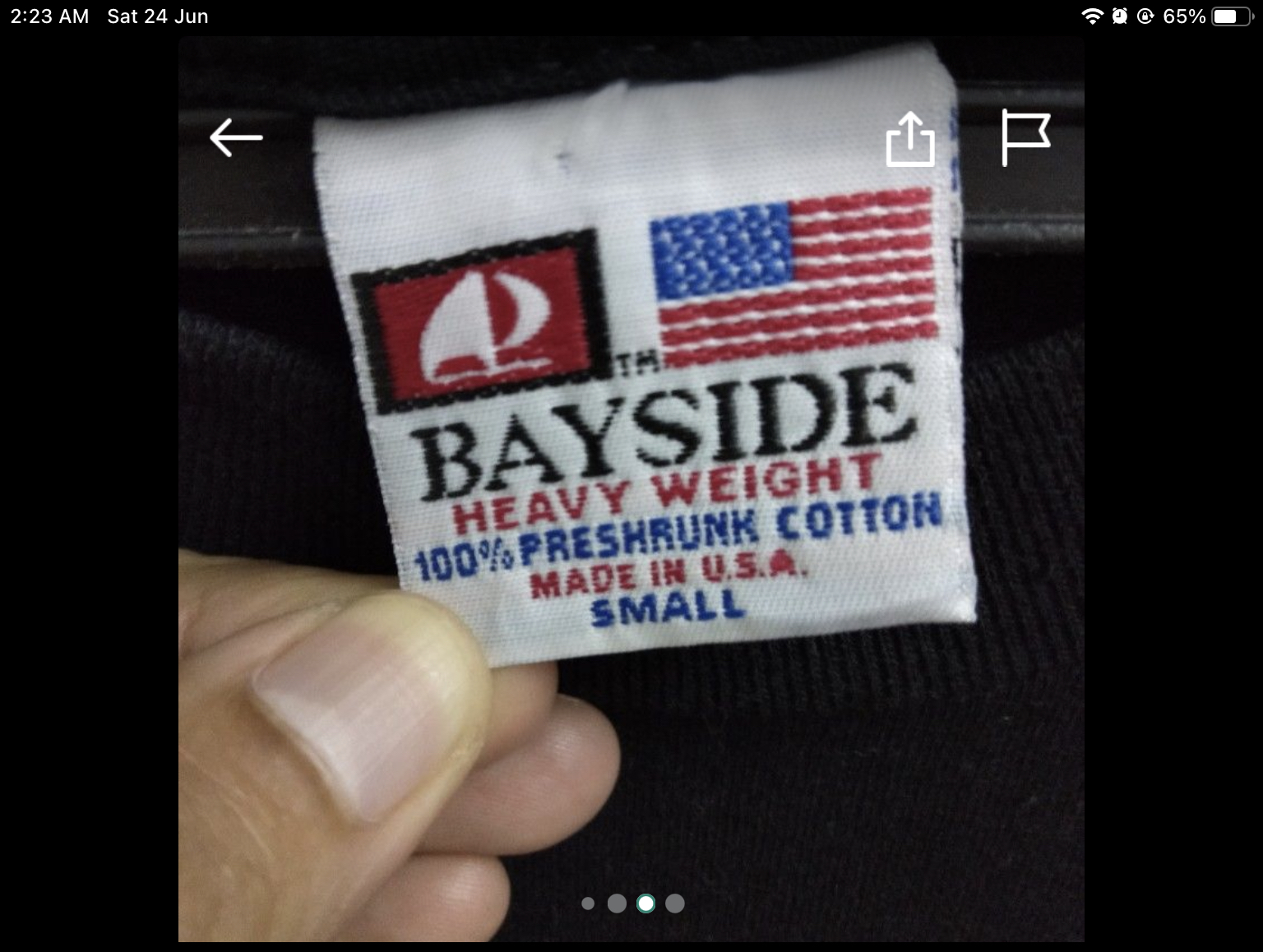The image size is (1263, 952).
Task: Open the Bayside tag photo fullscreen
Action: pyautogui.click(x=631, y=489)
